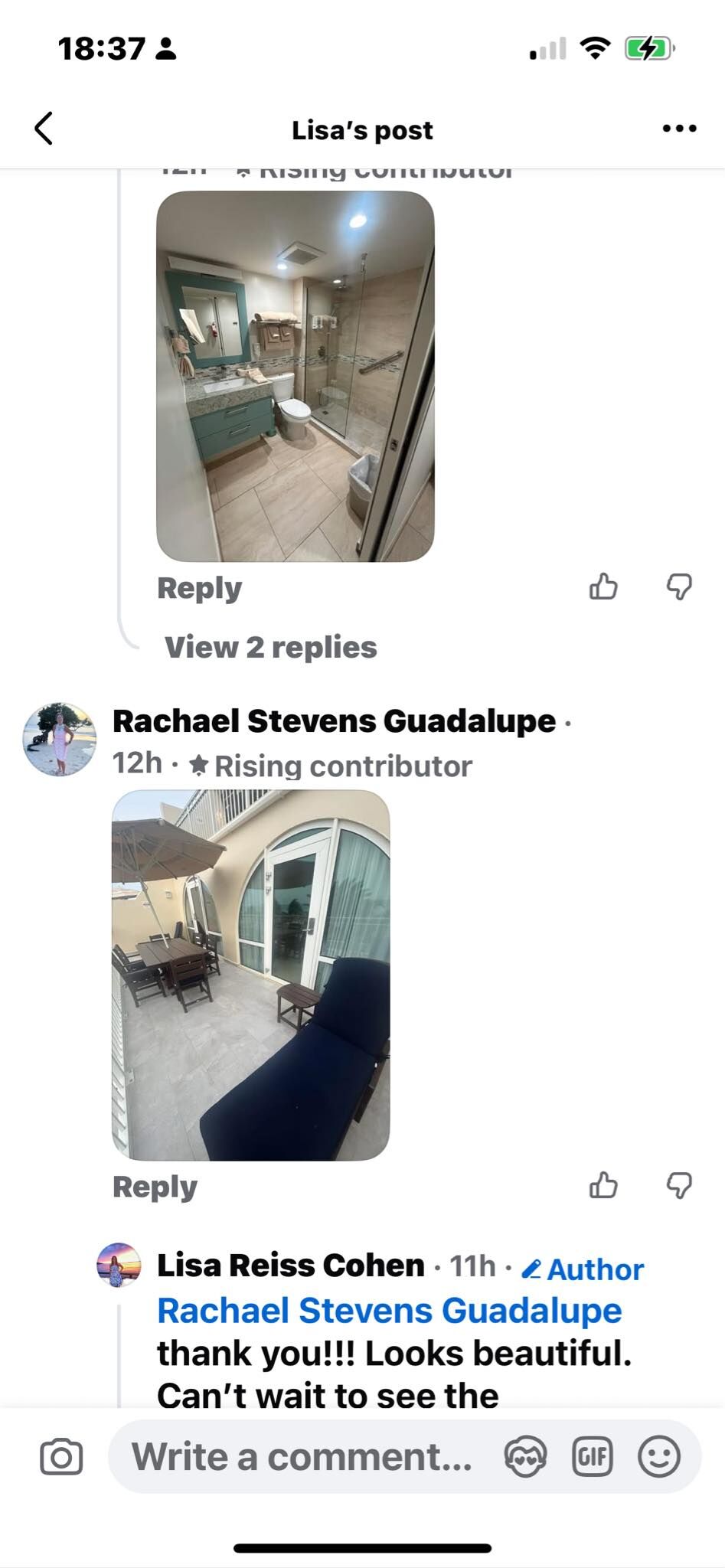The image size is (725, 1568).
Task: Focus the Write a comment field
Action: coord(302,1456)
